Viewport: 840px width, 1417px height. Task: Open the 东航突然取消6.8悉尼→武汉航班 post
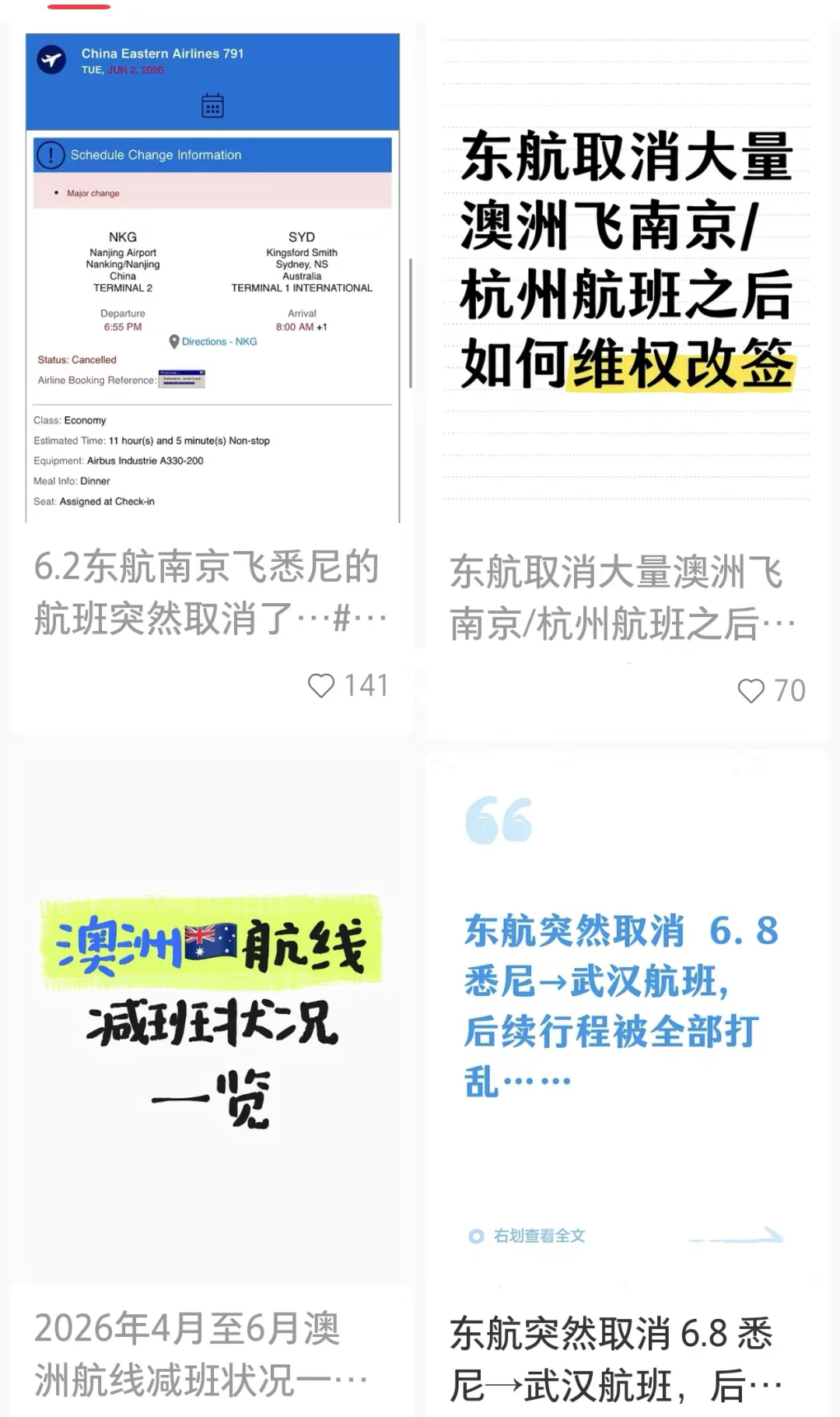(x=626, y=1012)
